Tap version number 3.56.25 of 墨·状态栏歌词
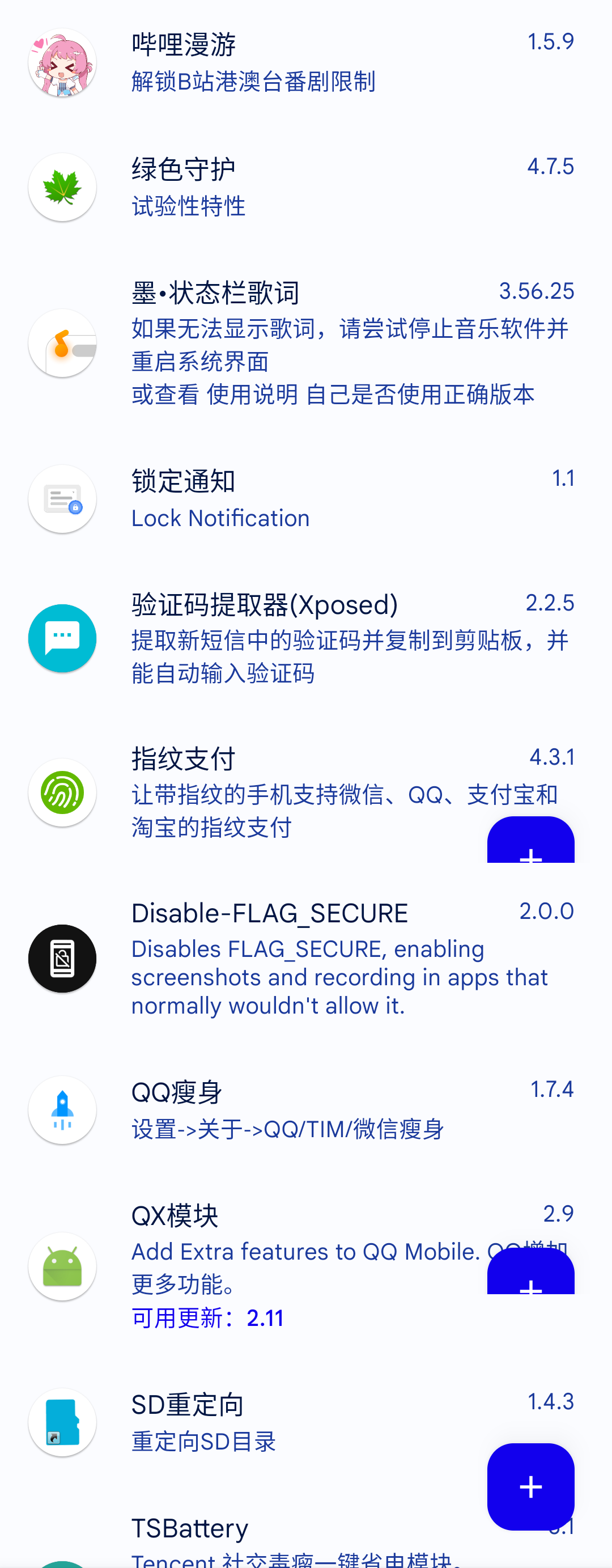Viewport: 612px width, 1568px height. point(537,291)
